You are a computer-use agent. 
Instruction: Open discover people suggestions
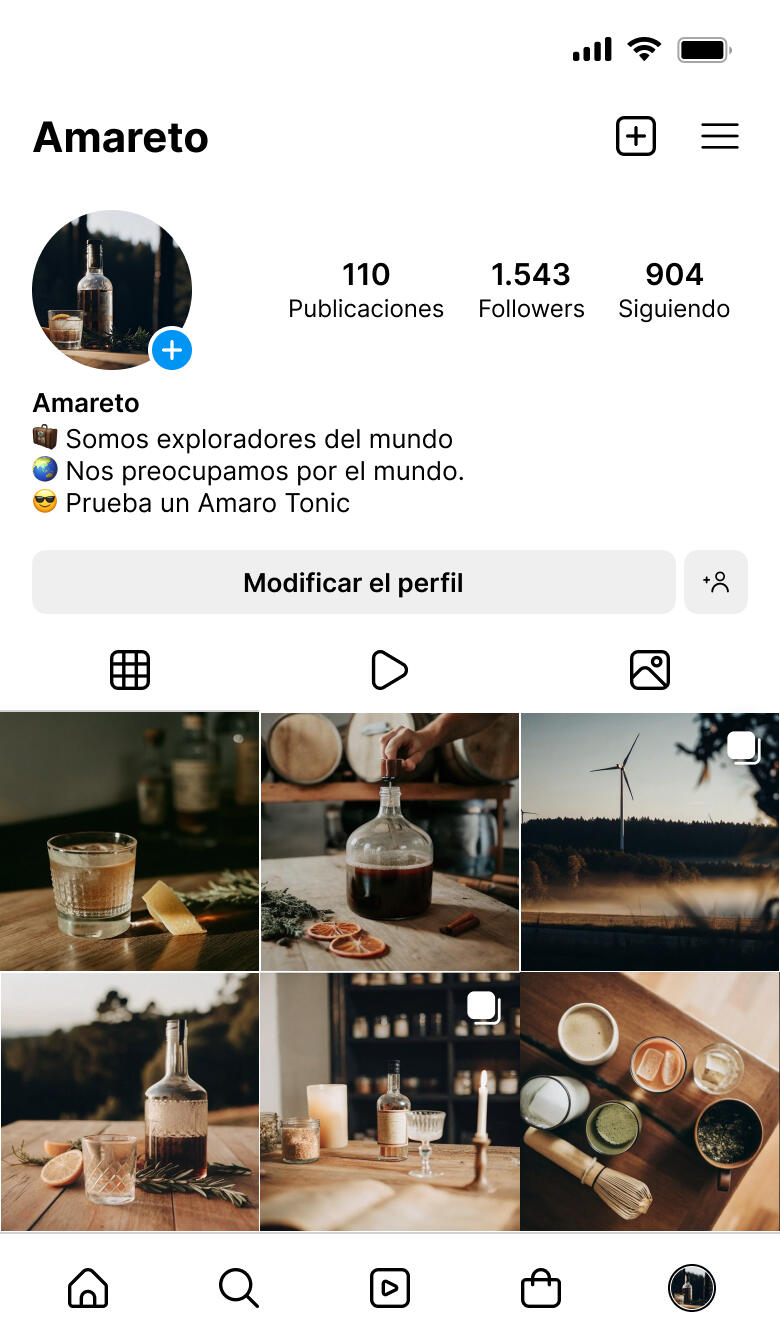(716, 582)
